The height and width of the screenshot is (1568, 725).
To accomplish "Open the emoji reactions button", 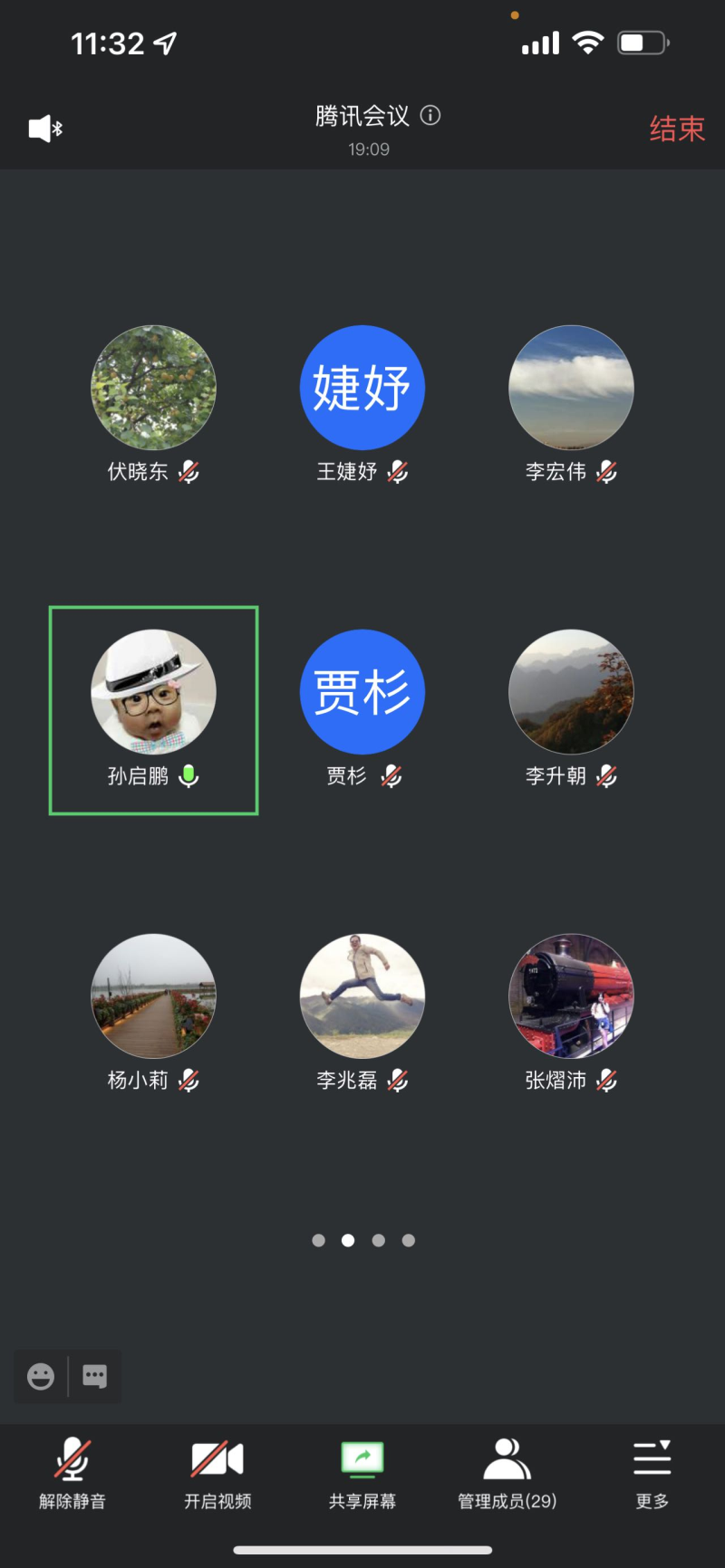I will pos(41,1376).
